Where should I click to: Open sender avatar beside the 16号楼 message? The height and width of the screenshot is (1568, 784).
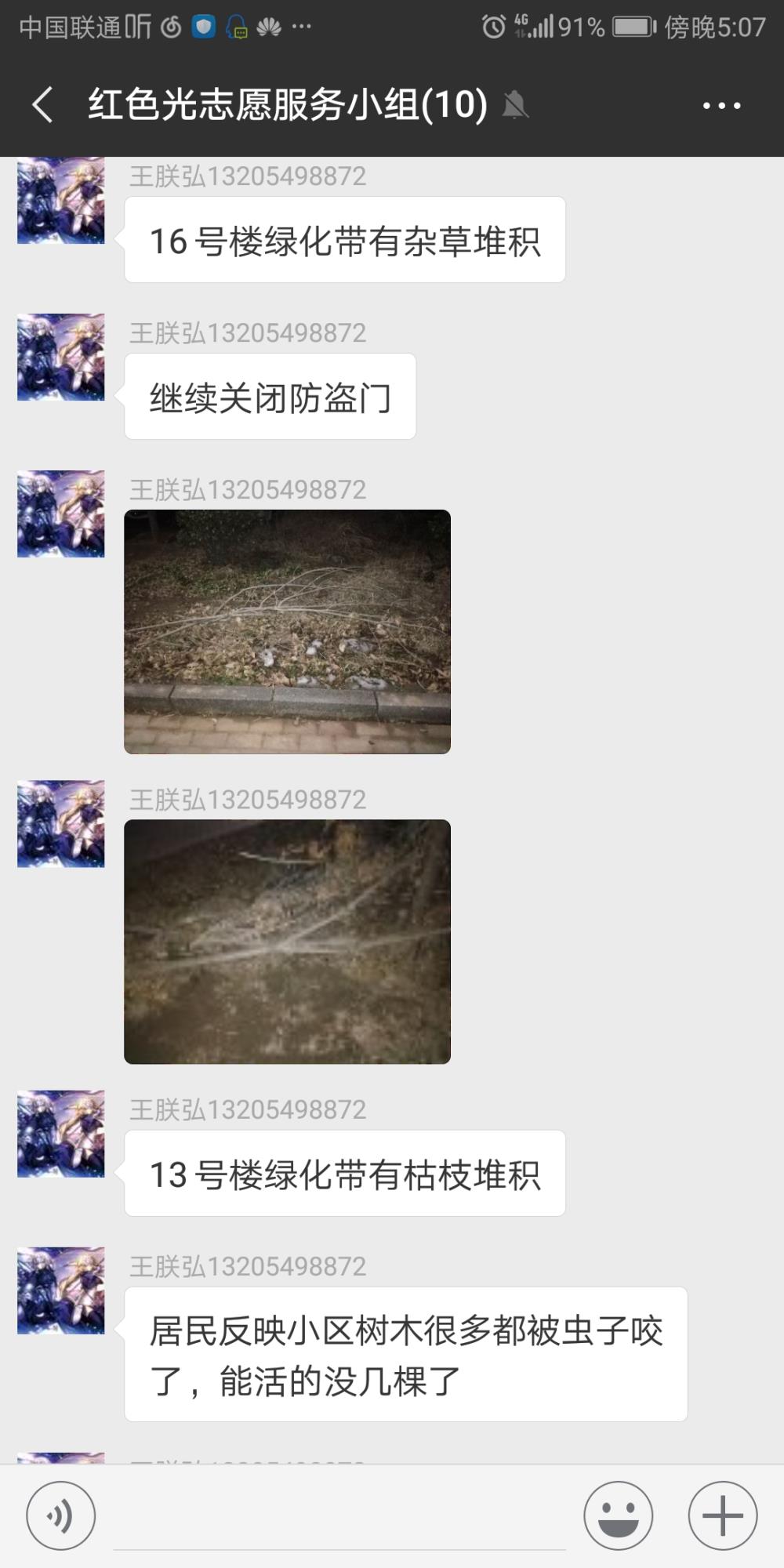coord(61,201)
